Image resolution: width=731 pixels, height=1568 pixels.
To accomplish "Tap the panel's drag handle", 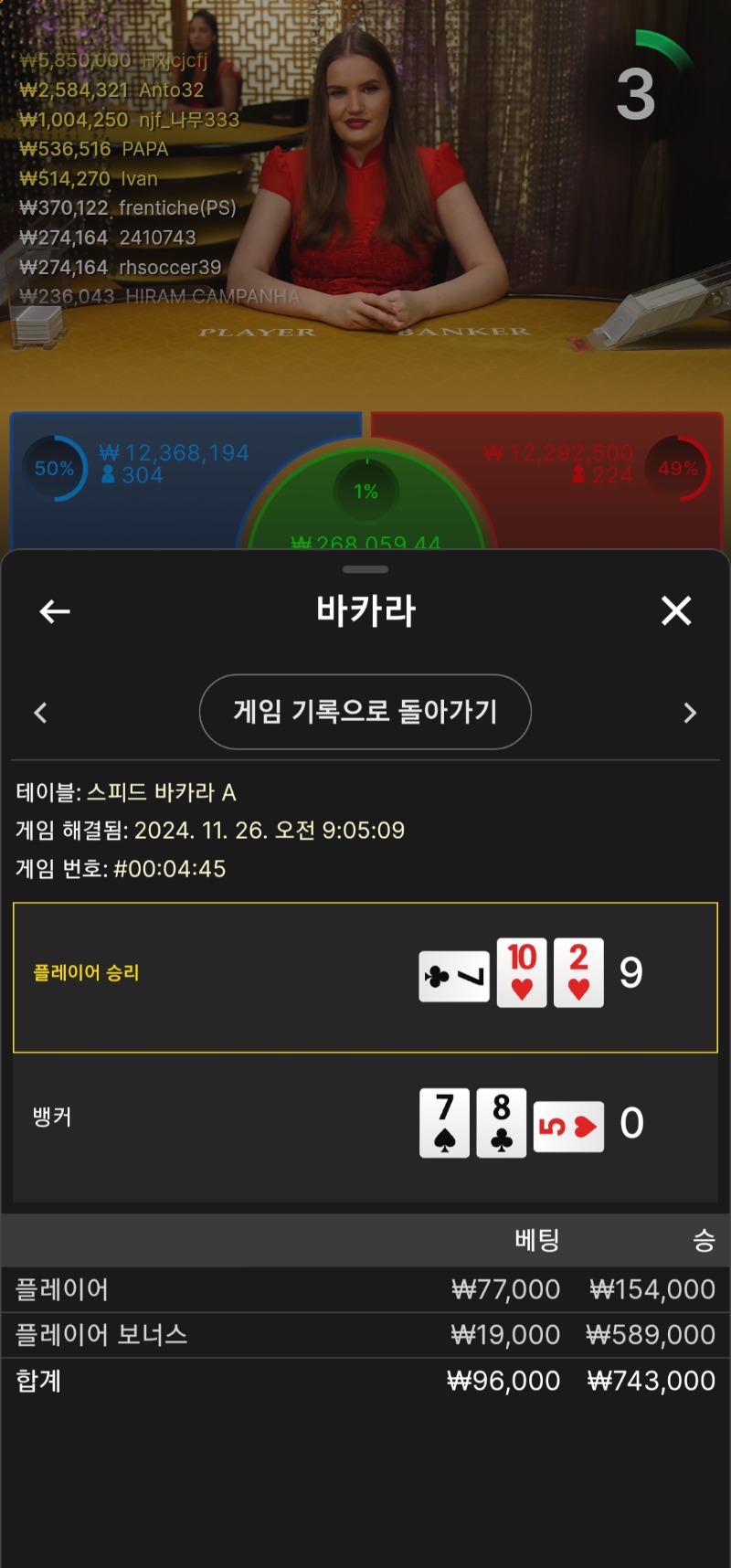I will 365,569.
